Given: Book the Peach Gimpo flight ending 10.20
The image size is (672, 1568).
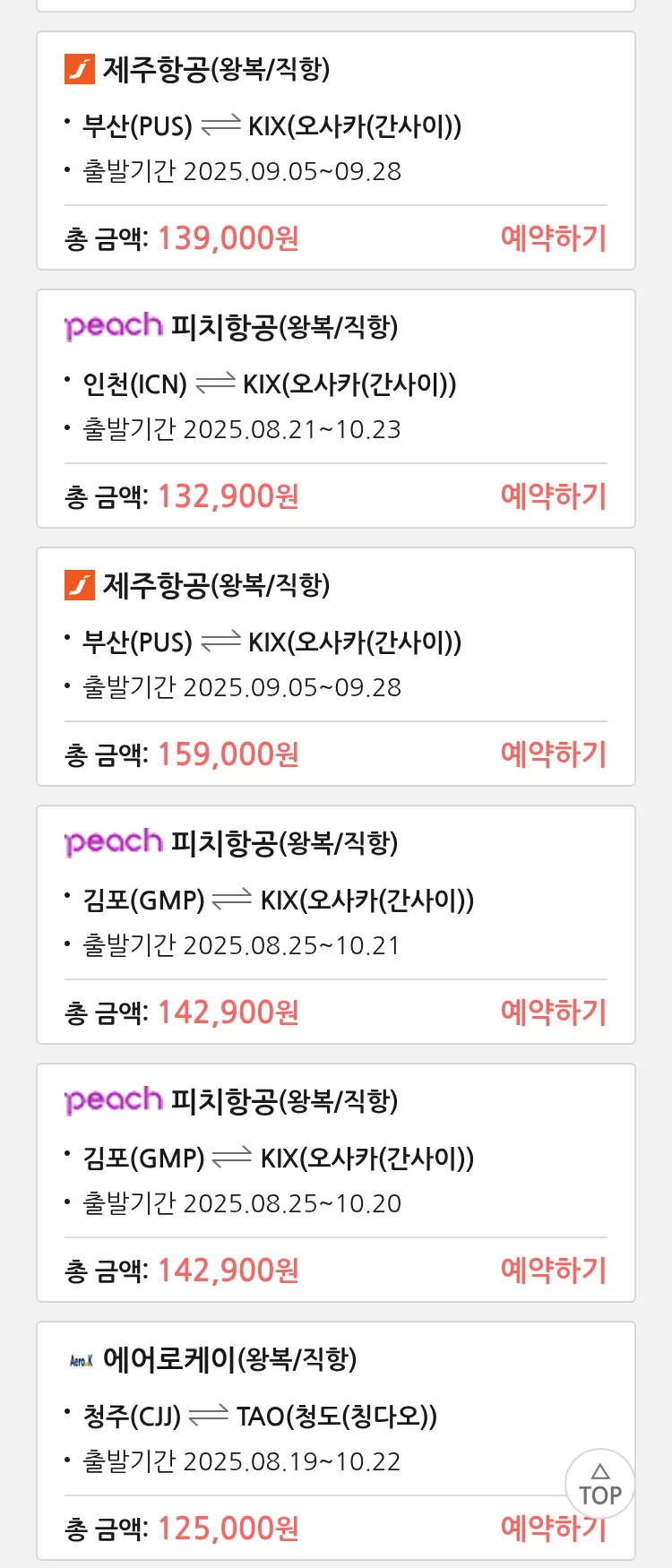Looking at the screenshot, I should coord(553,1271).
